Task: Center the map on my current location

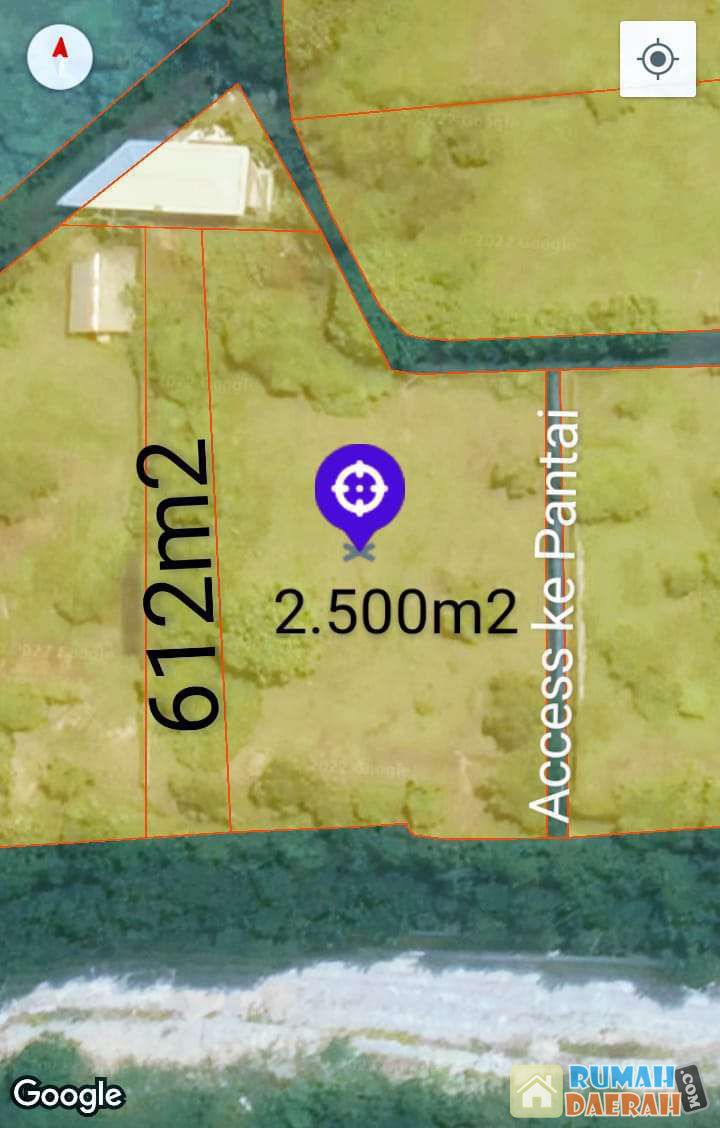Action: pos(657,59)
